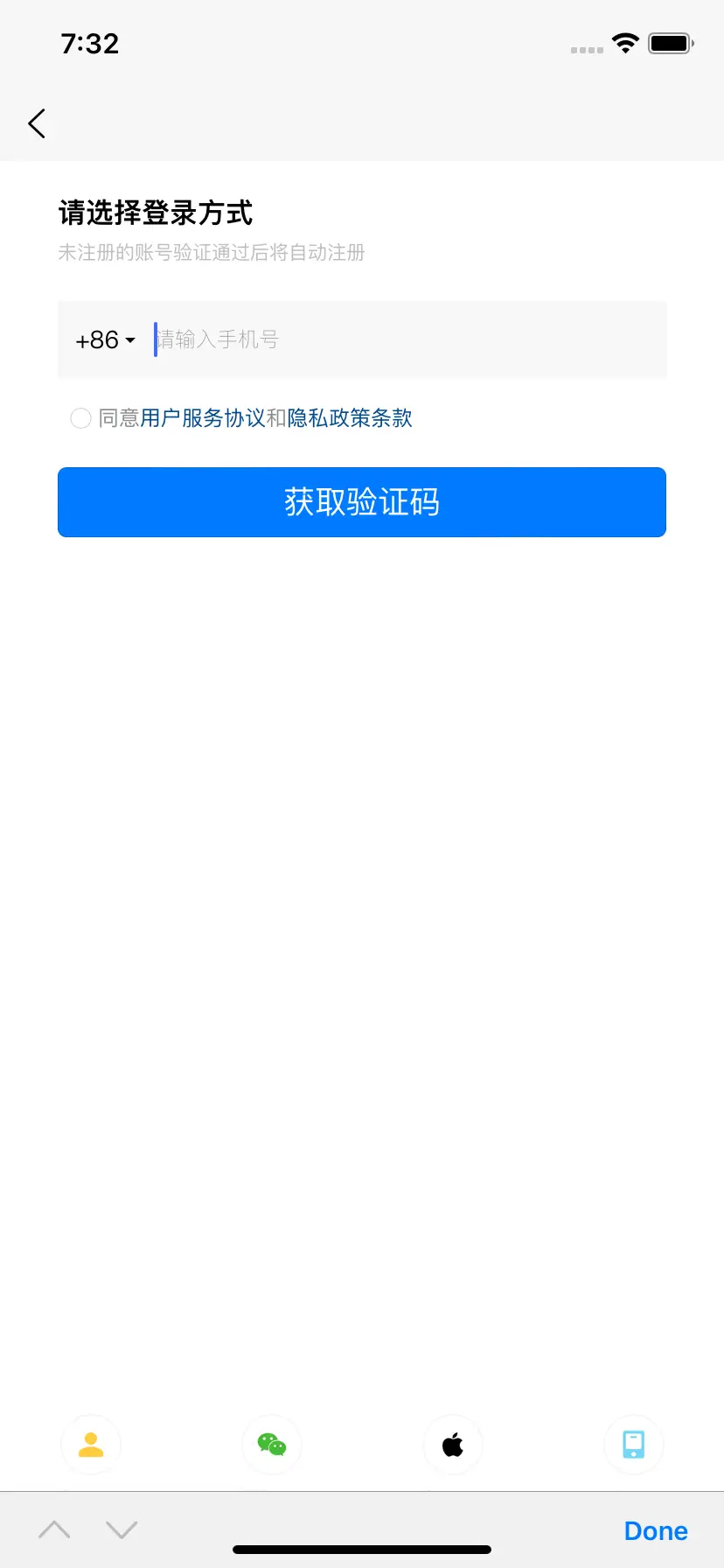Go back using the top-left arrow
Viewport: 724px width, 1568px height.
point(37,123)
